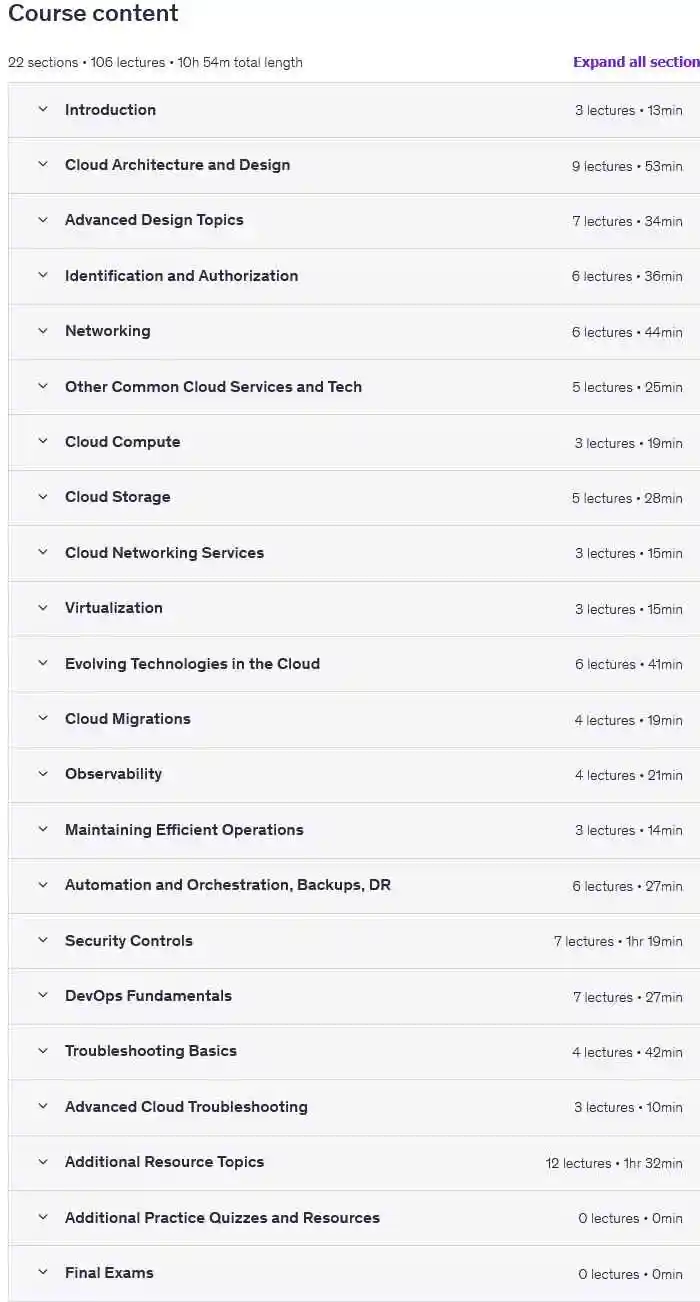This screenshot has height=1302, width=700.
Task: Open the Observability section
Action: click(x=354, y=774)
